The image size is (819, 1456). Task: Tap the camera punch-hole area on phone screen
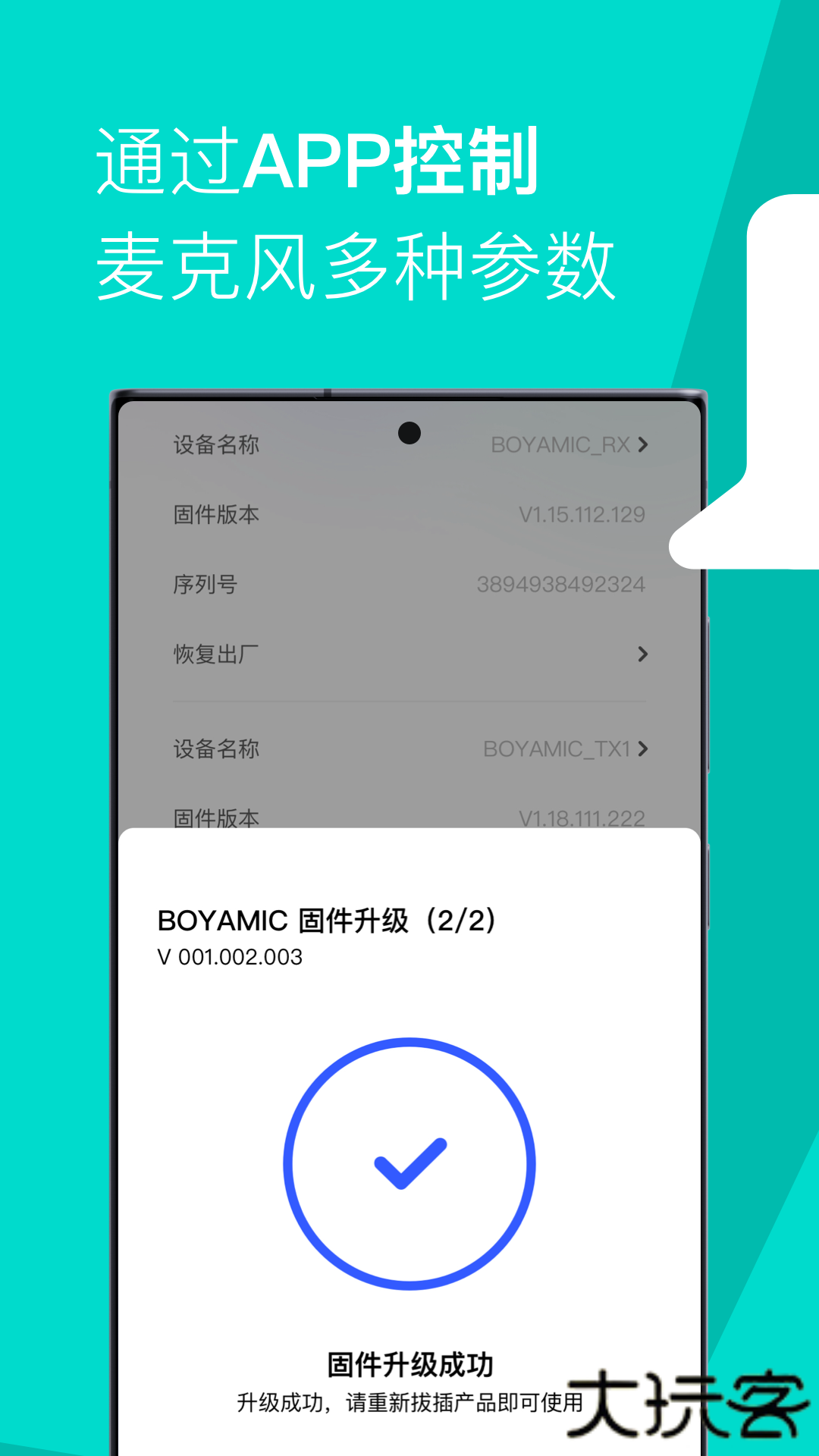pos(410,433)
